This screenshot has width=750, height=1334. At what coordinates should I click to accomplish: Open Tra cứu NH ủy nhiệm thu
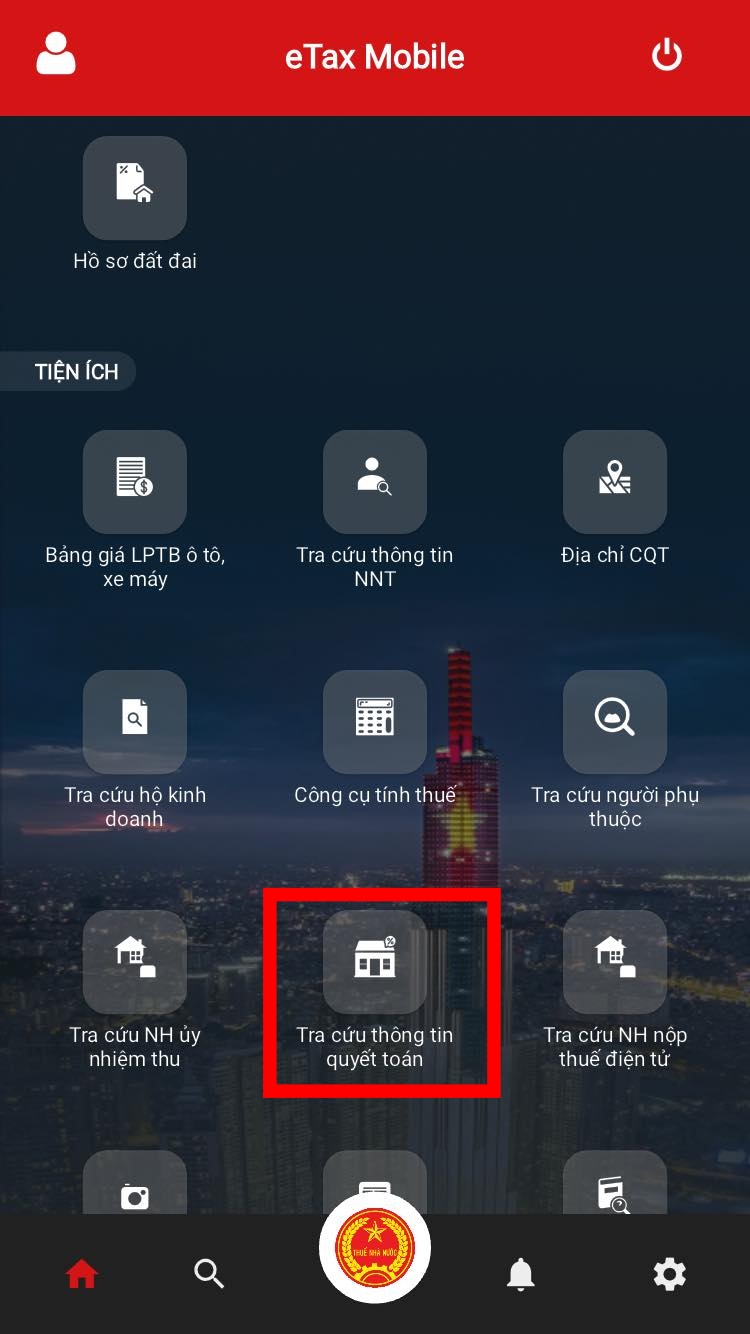click(135, 962)
